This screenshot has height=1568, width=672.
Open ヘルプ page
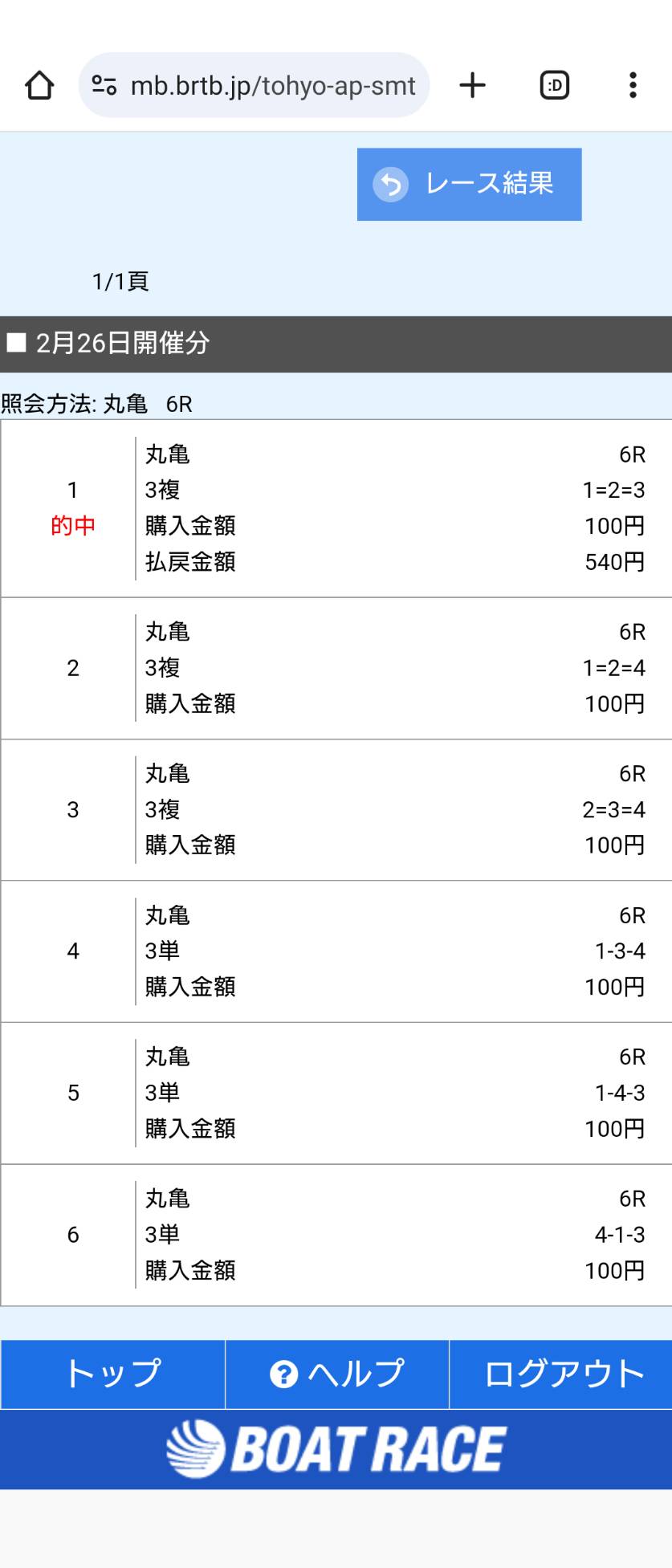point(337,1374)
